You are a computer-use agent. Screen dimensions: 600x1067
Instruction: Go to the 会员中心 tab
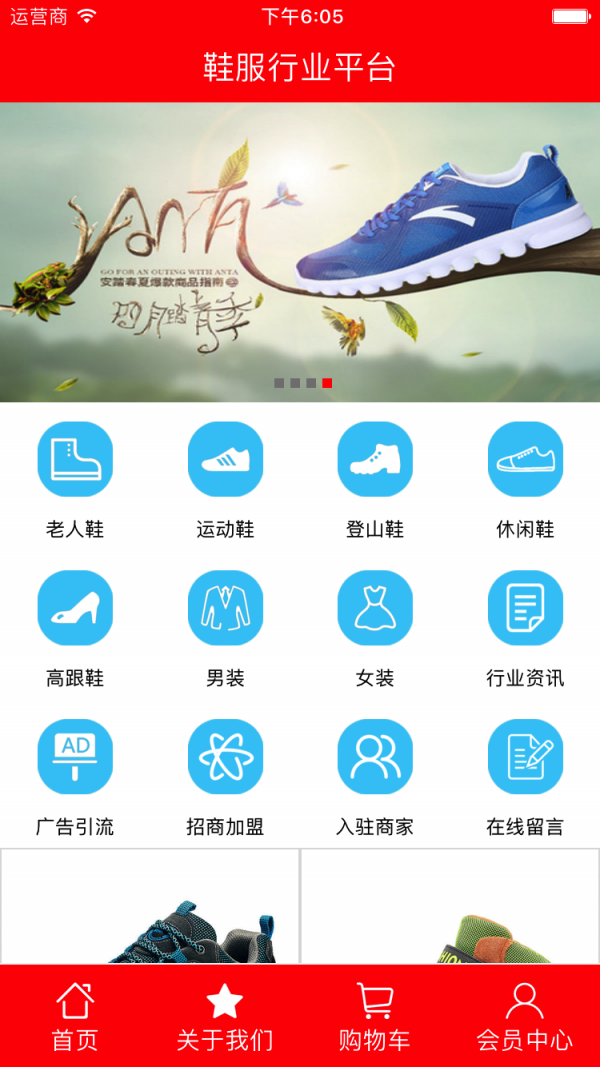(525, 1016)
